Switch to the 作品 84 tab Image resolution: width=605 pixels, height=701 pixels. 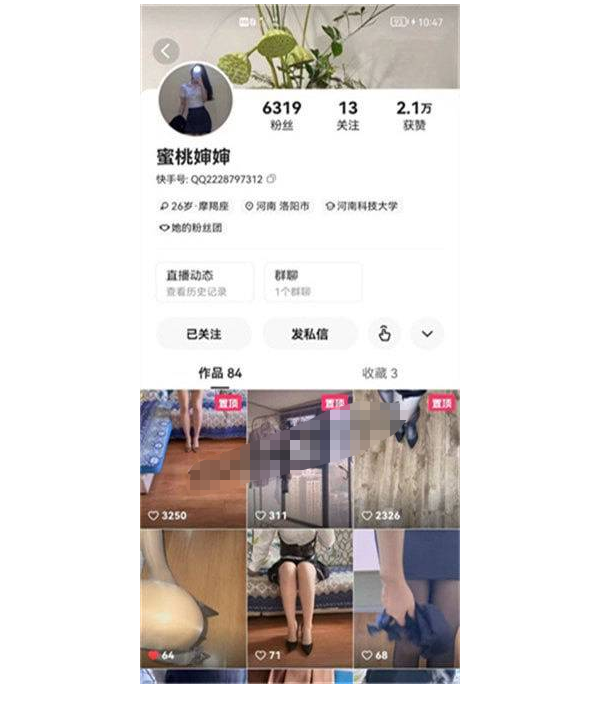pyautogui.click(x=220, y=373)
